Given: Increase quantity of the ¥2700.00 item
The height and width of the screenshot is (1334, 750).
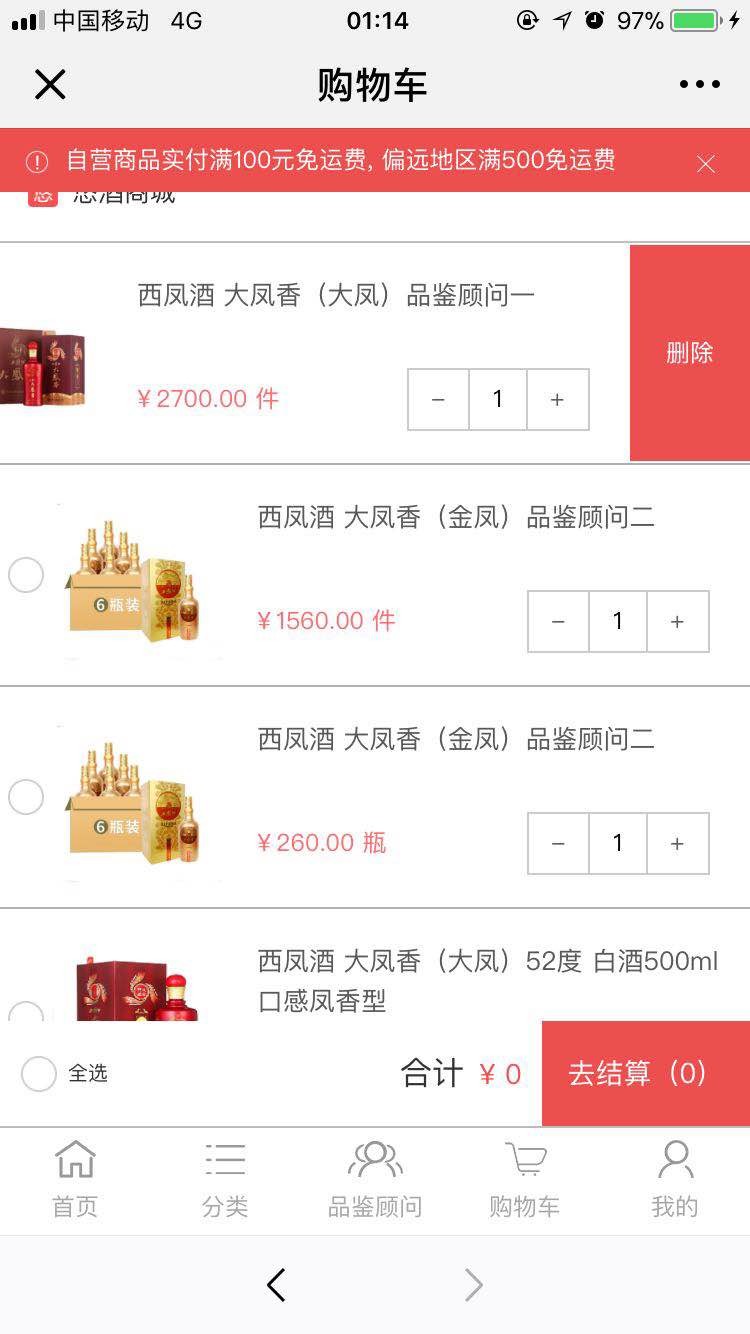Looking at the screenshot, I should coord(557,400).
